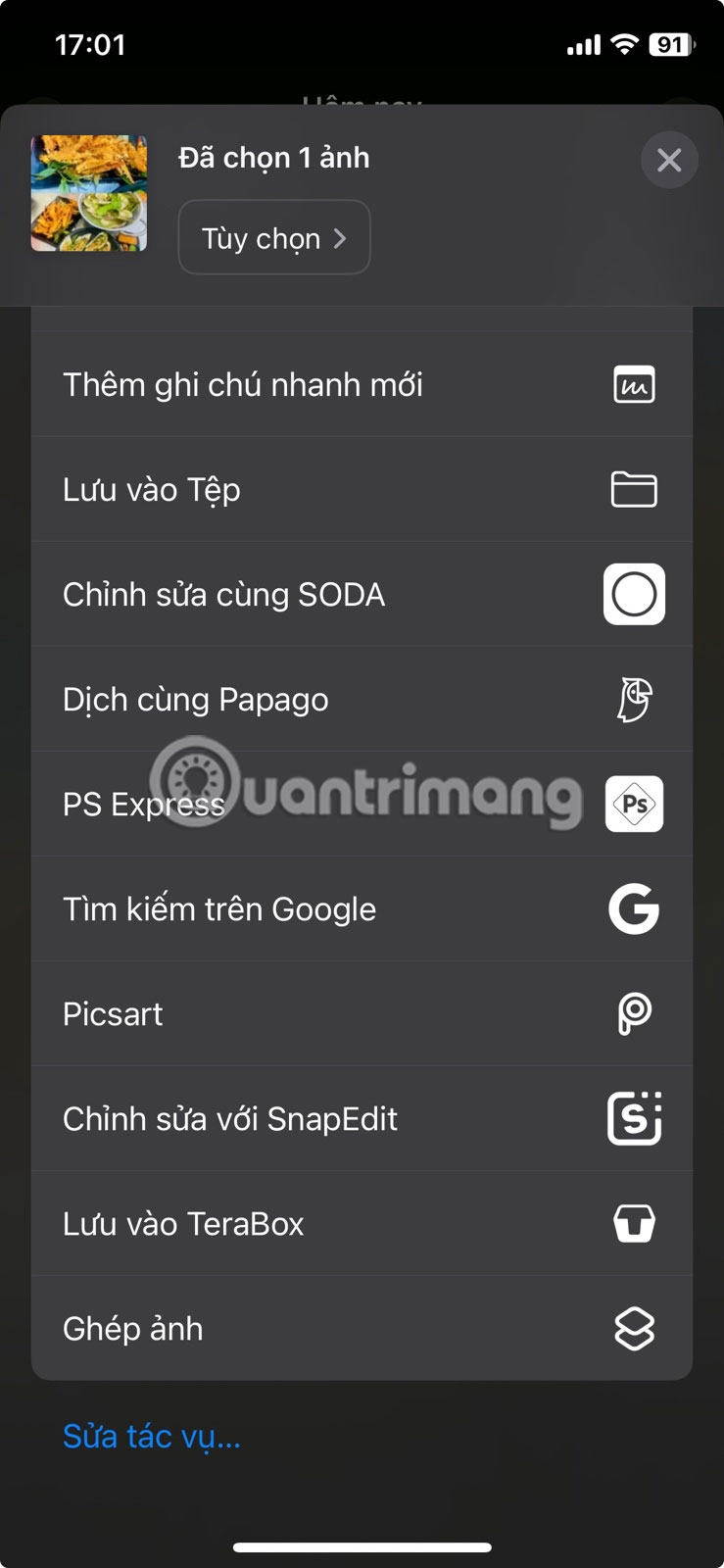
Task: Select Dịch cùng Papago
Action: click(x=362, y=700)
